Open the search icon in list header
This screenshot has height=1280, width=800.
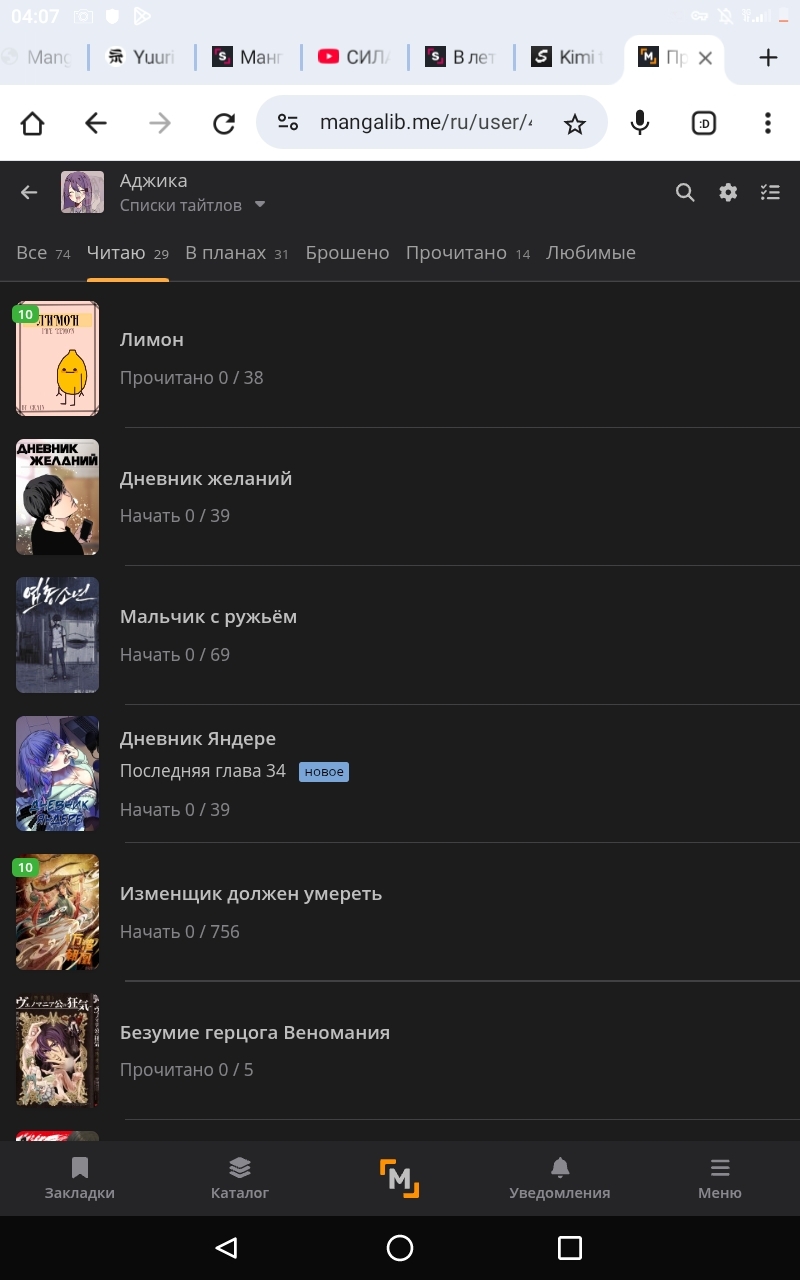(x=685, y=193)
